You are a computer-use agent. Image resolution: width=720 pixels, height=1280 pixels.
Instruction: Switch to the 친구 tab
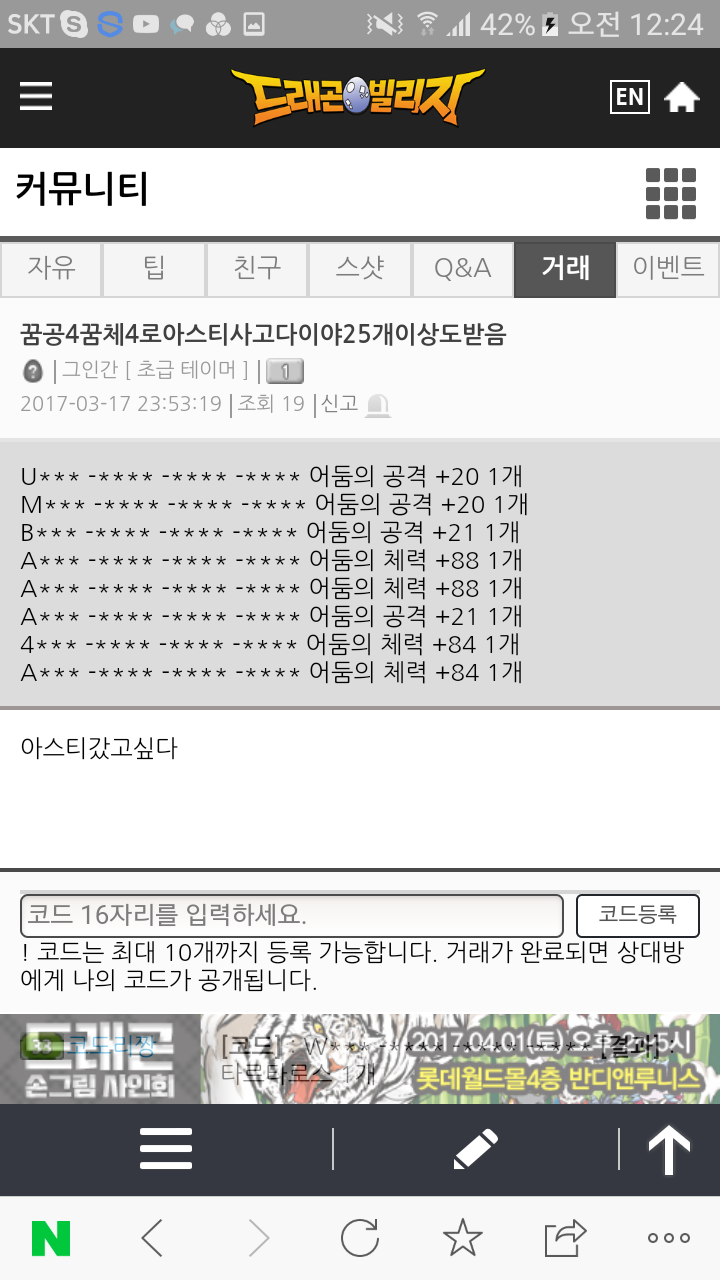(257, 268)
